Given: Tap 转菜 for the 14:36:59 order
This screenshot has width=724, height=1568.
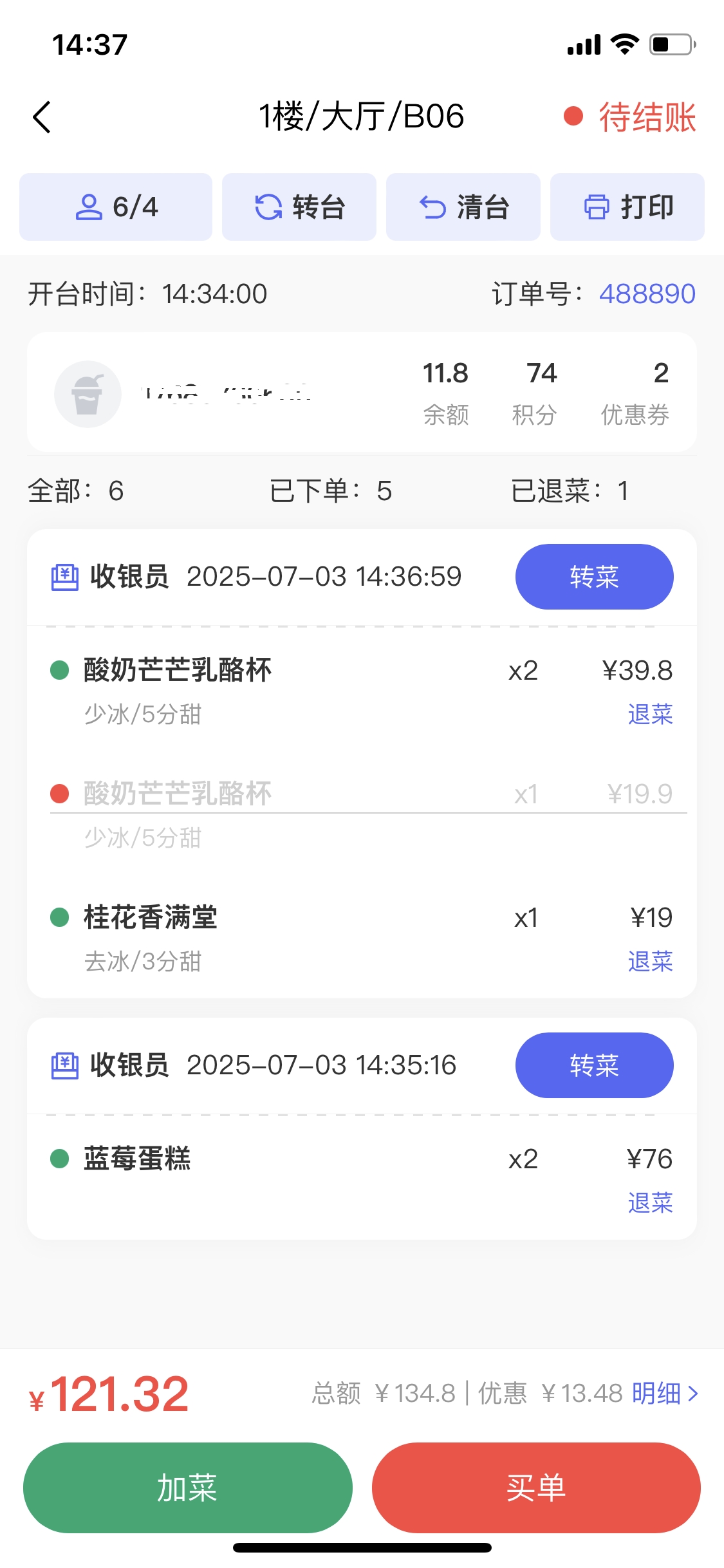Looking at the screenshot, I should (594, 577).
